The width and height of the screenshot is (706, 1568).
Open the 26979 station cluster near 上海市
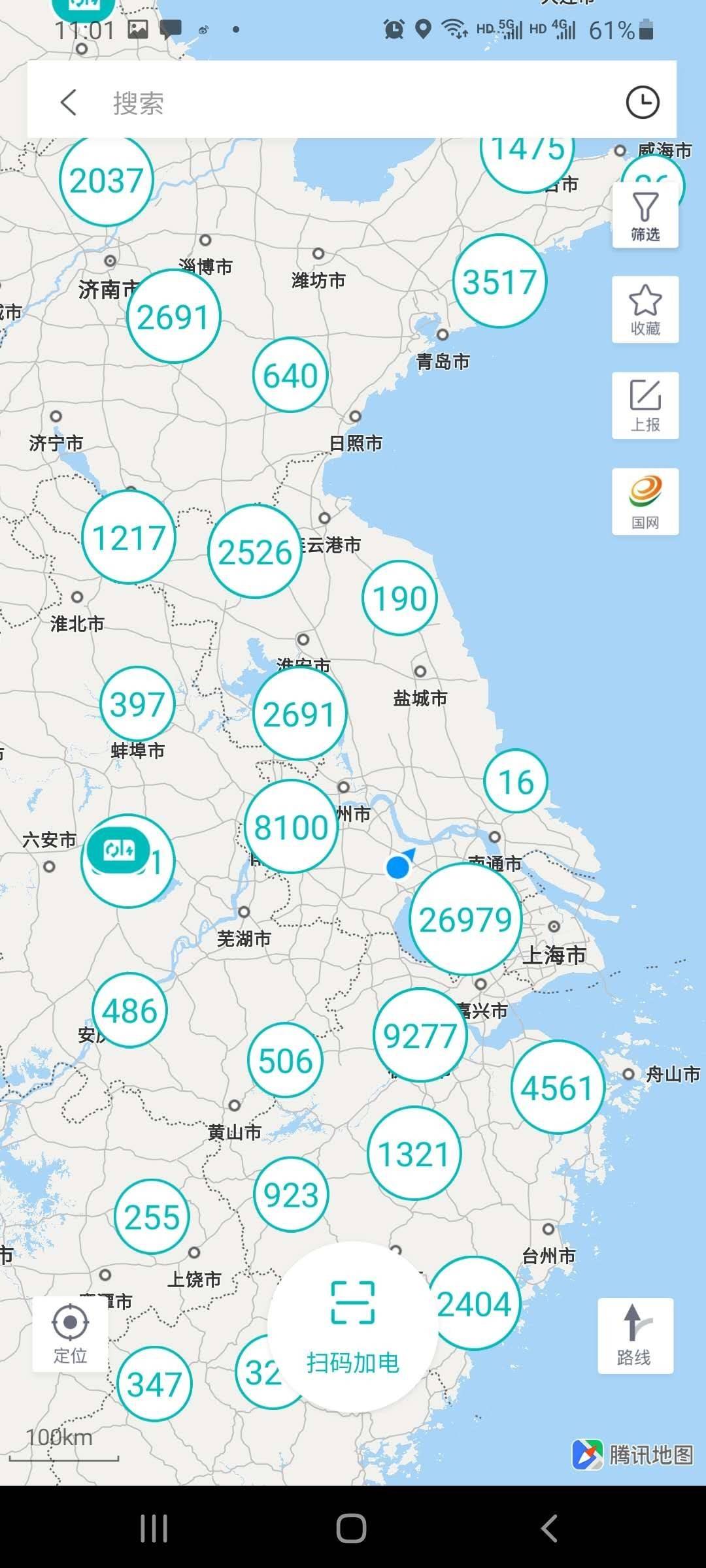[465, 919]
